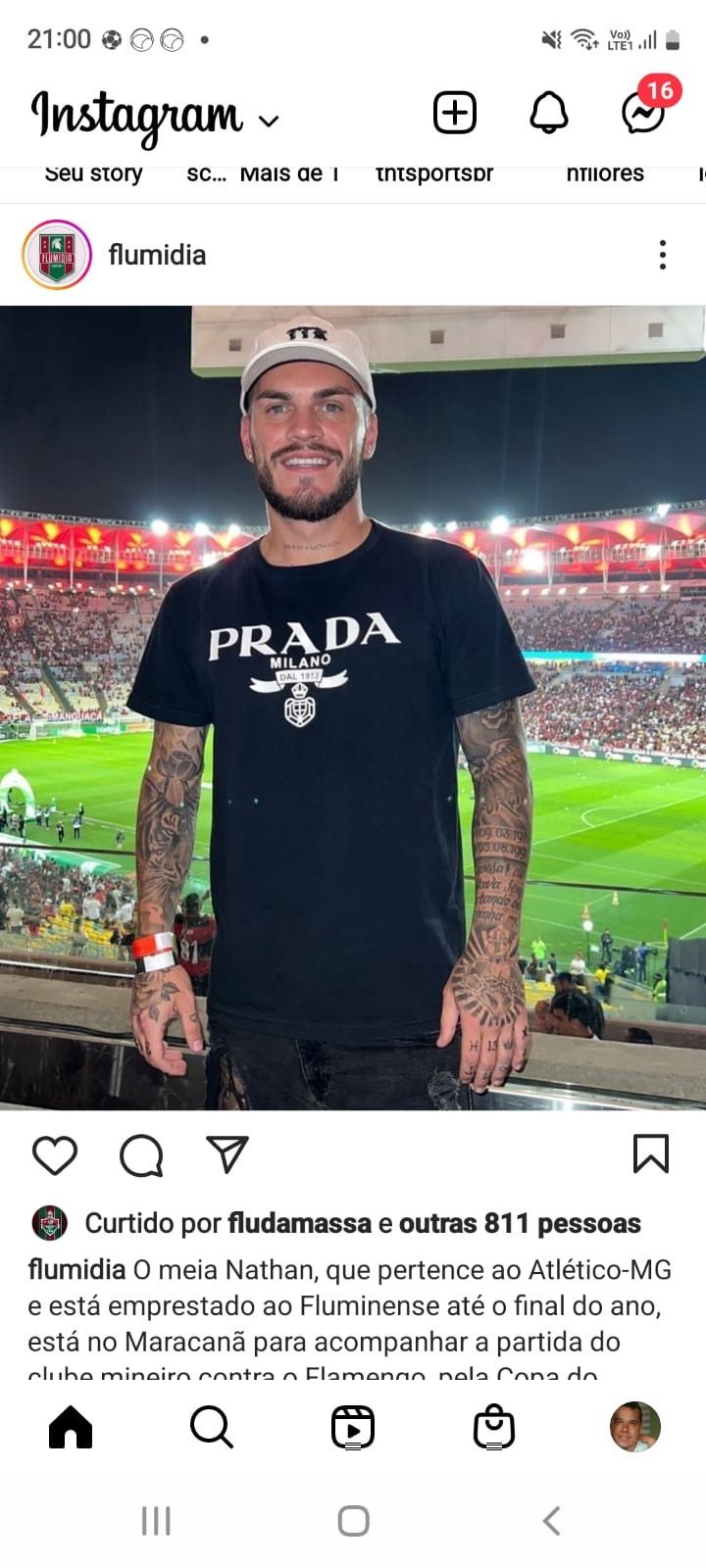
Task: Open tntsportsbr's story
Action: click(x=434, y=174)
